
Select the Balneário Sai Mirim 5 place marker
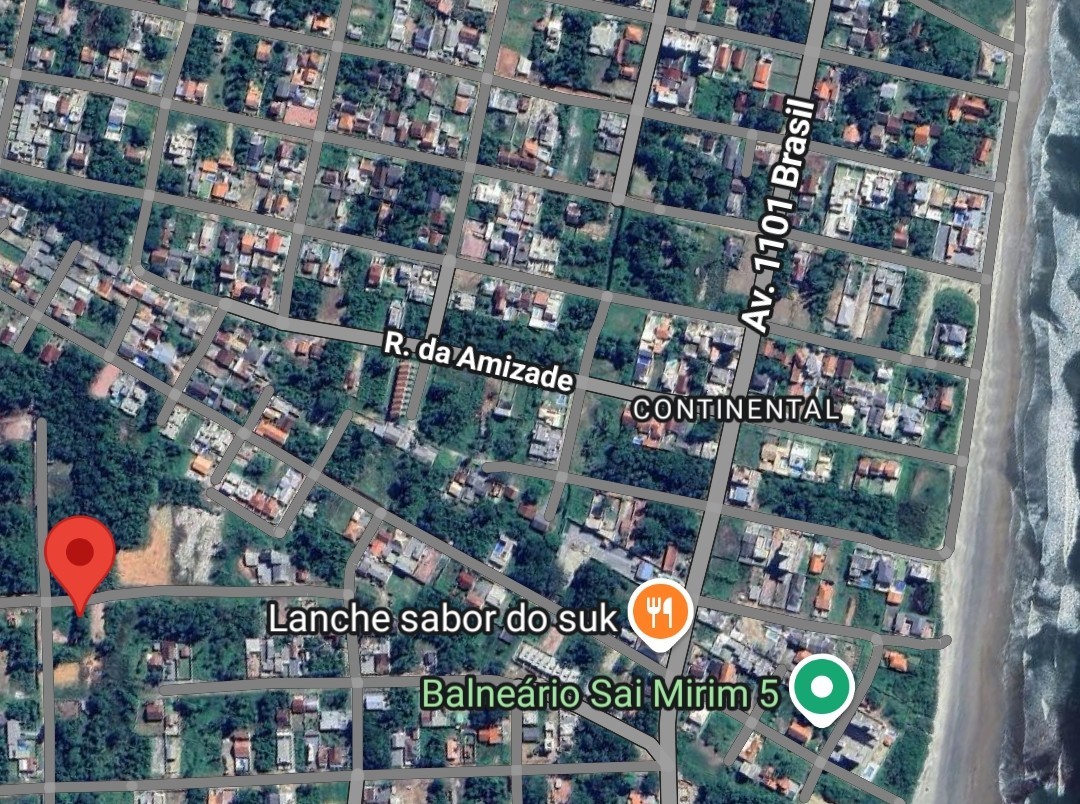[x=822, y=687]
